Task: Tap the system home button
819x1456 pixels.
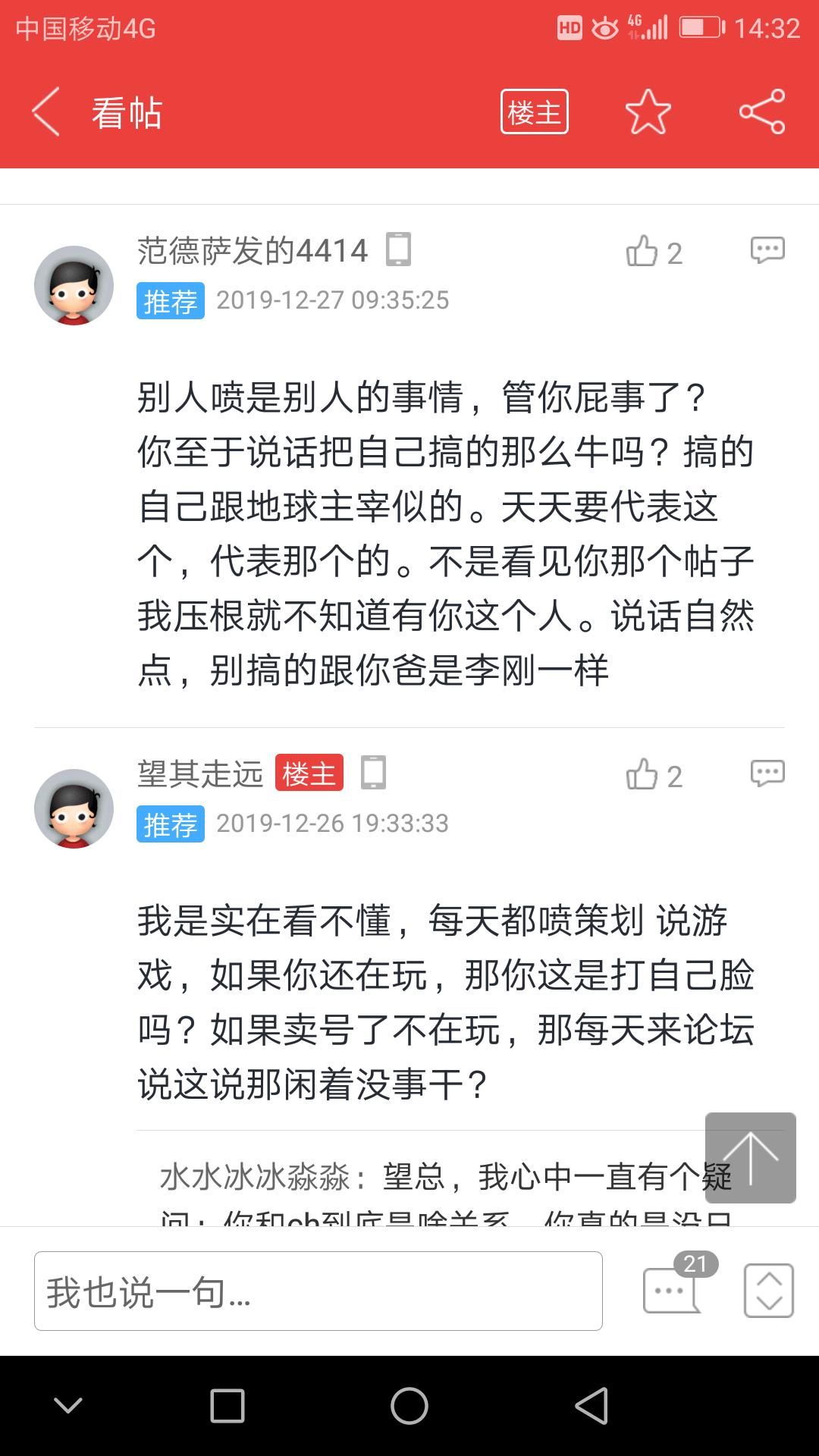Action: [x=409, y=1406]
